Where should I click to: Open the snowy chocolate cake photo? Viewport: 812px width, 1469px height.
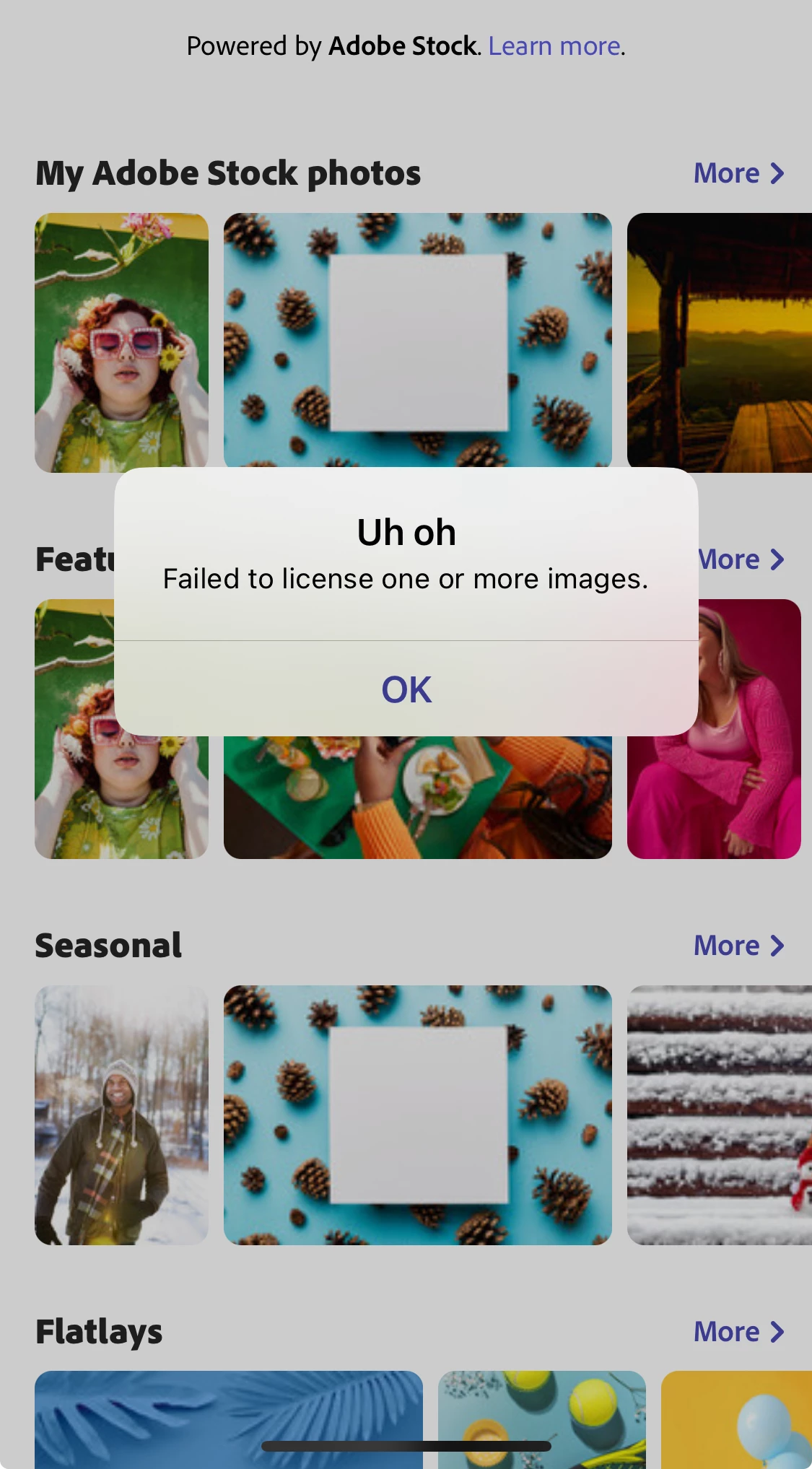pyautogui.click(x=719, y=1115)
